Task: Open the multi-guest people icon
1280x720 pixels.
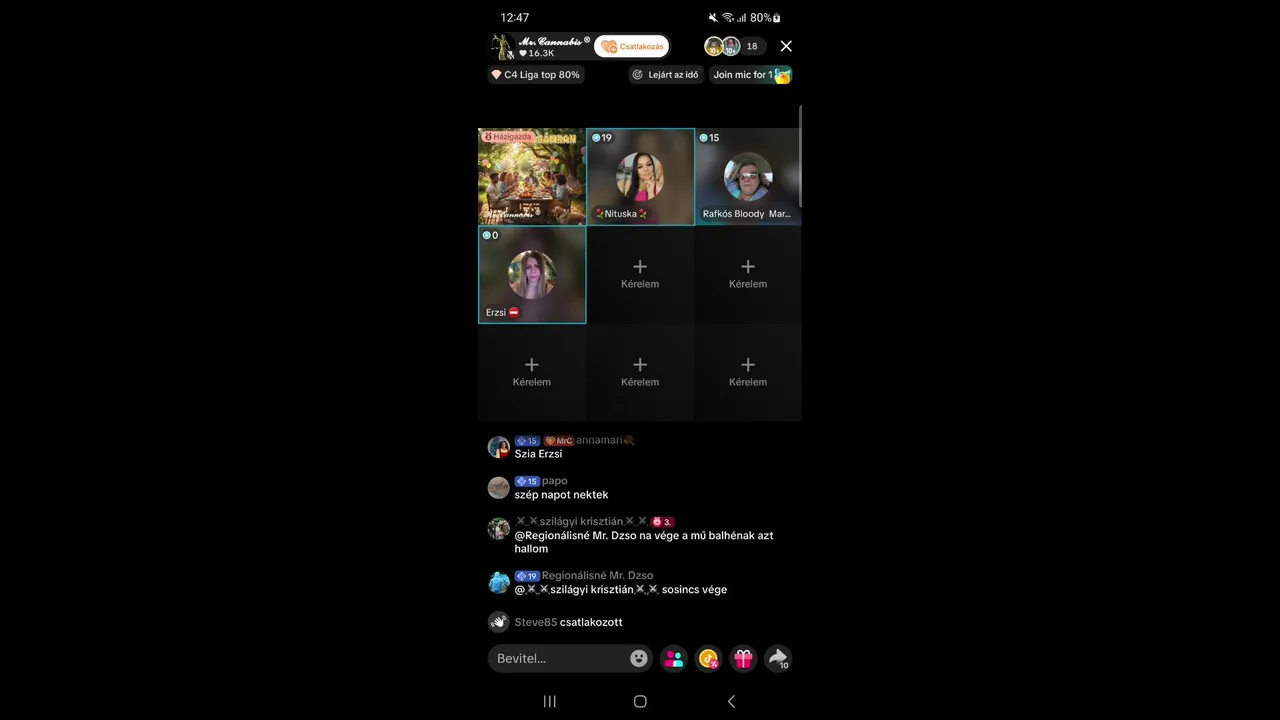Action: click(x=674, y=658)
